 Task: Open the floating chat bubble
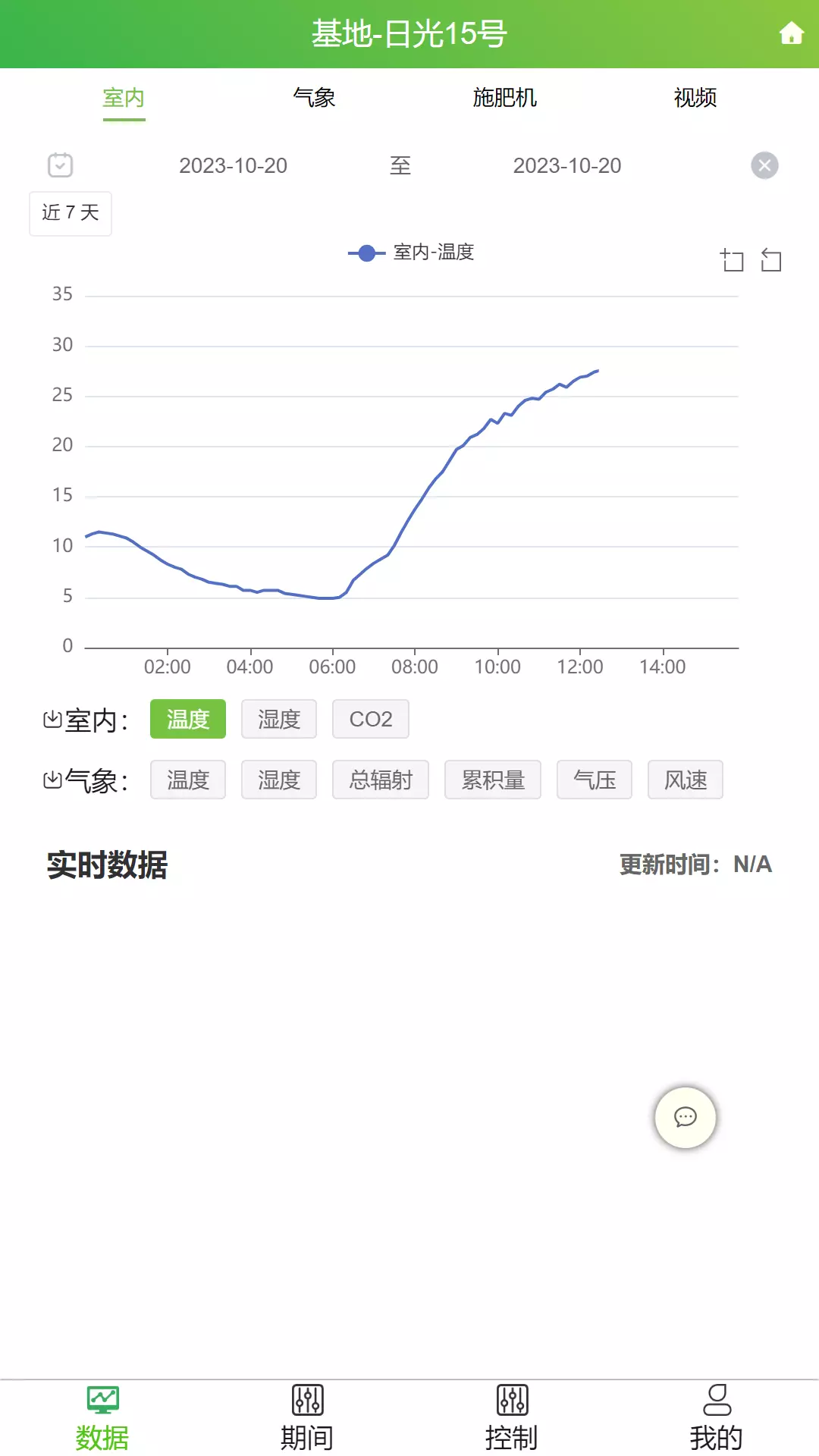(x=686, y=1118)
